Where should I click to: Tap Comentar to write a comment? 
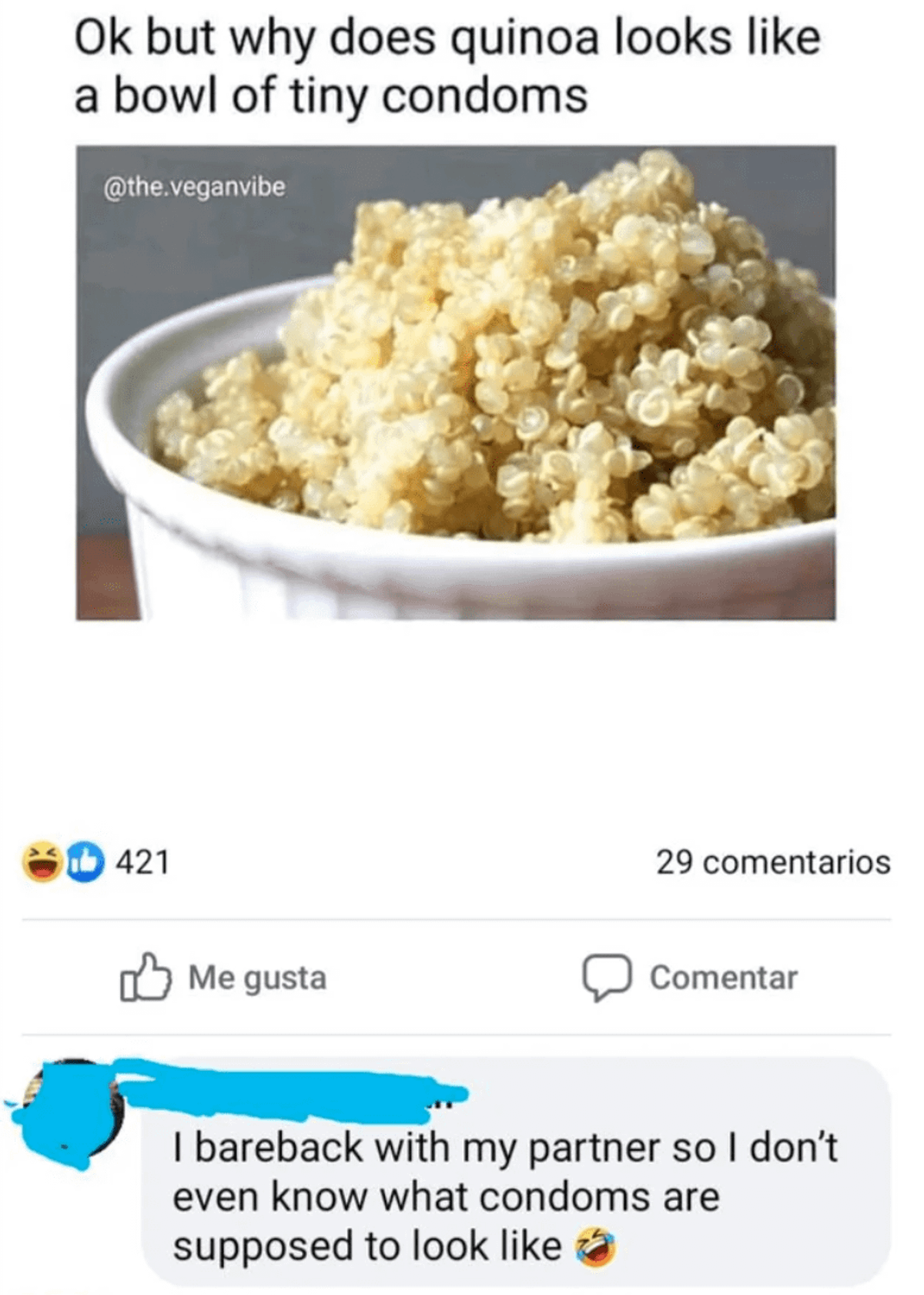pyautogui.click(x=690, y=978)
